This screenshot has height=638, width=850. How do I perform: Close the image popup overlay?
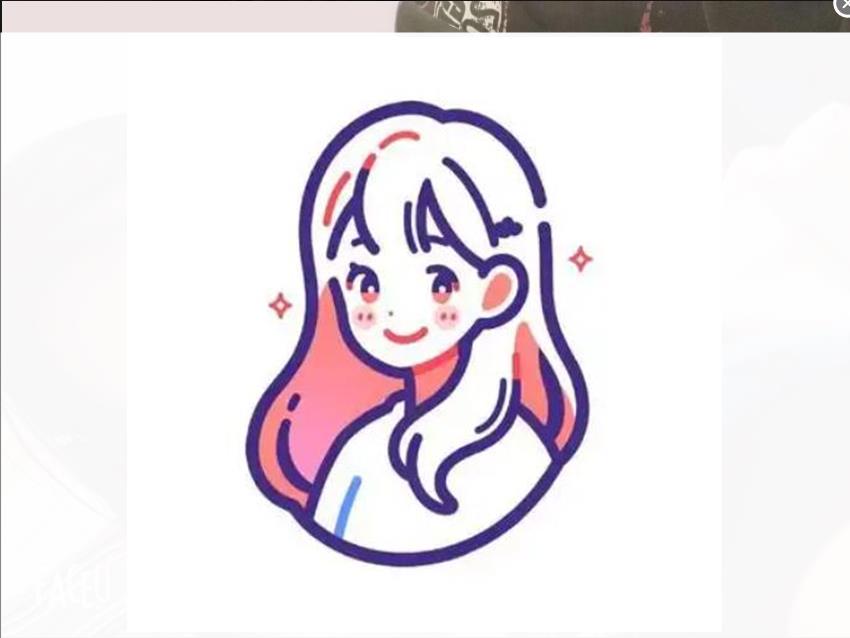843,6
